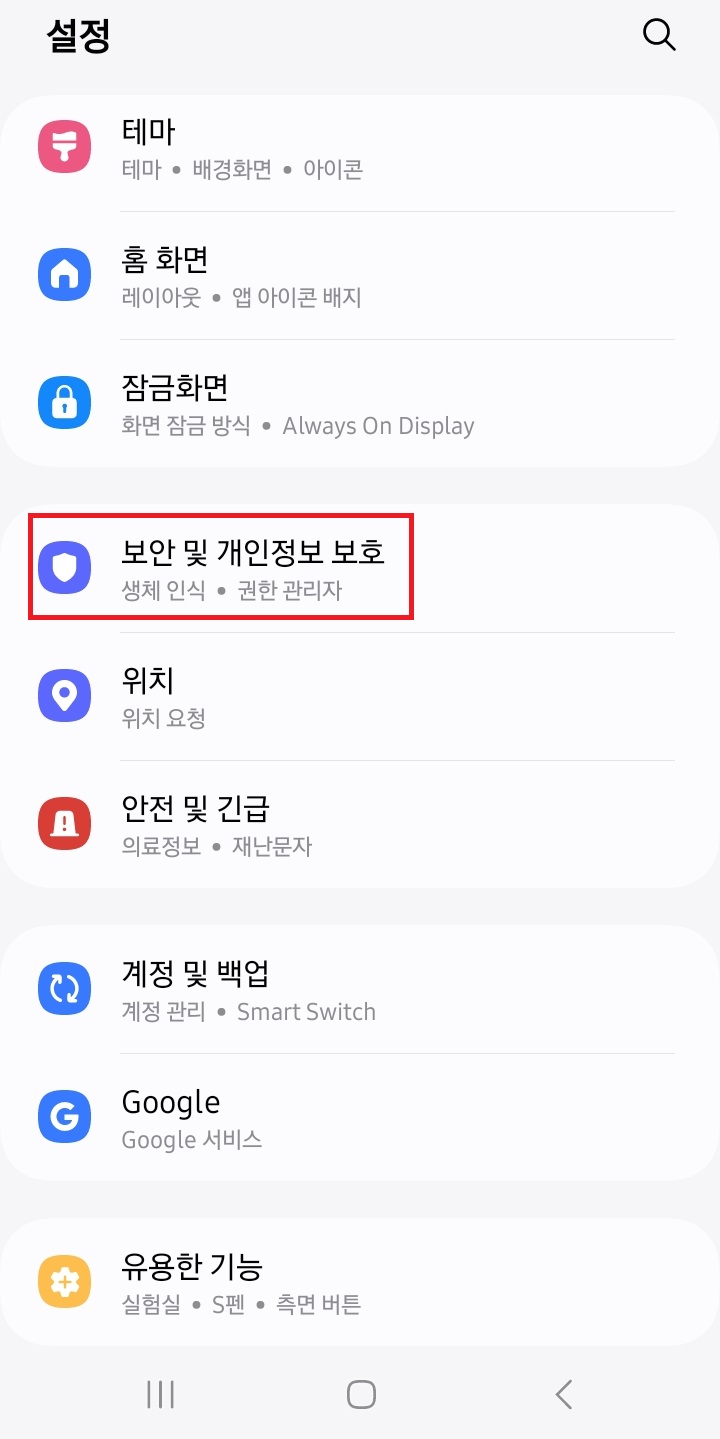Open 유용한 기능 settings
The image size is (720, 1439).
pos(360,1282)
